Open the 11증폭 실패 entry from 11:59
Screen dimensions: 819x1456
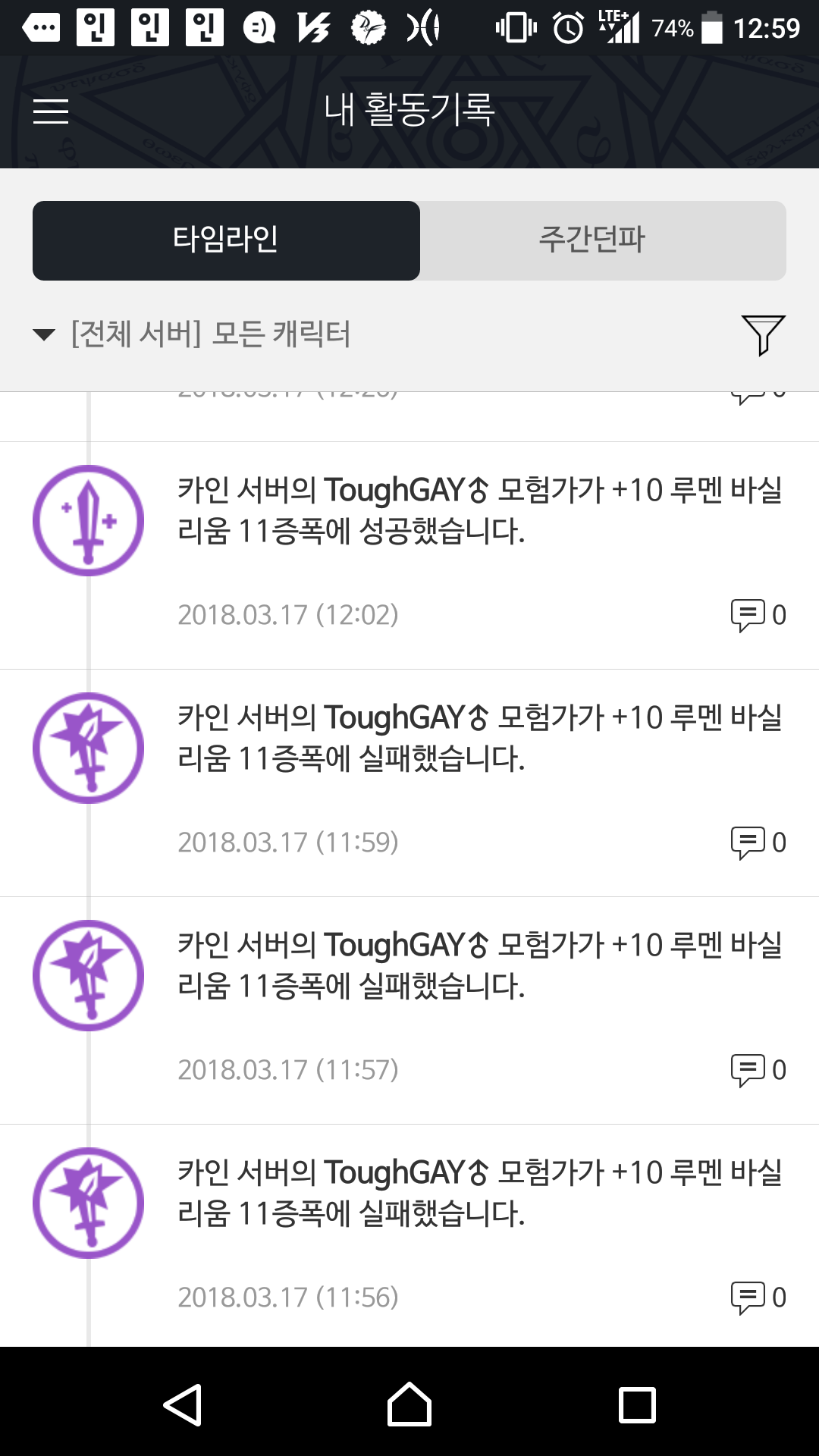[x=409, y=783]
